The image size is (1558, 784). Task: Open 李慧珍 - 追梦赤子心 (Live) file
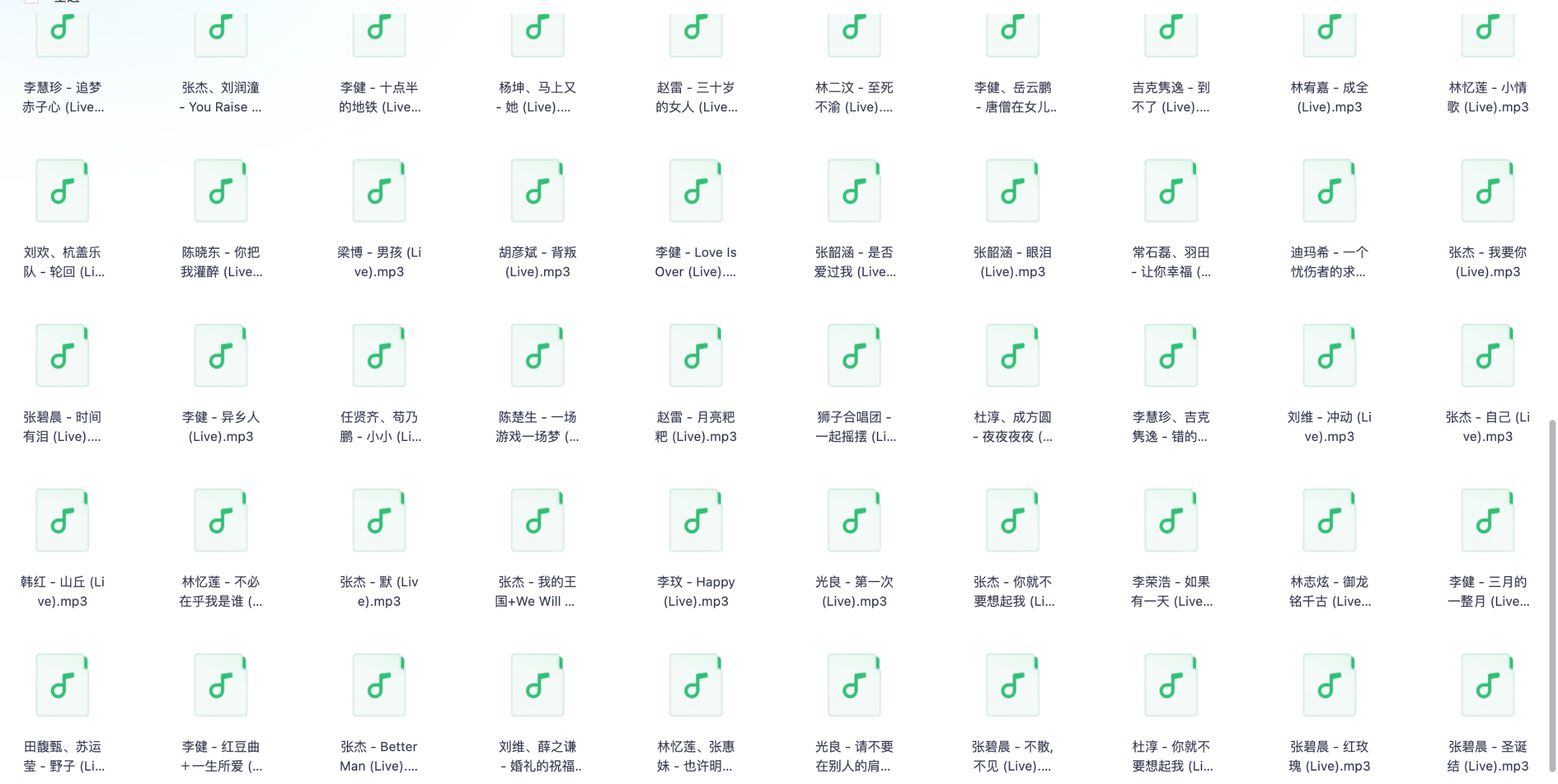pos(62,33)
